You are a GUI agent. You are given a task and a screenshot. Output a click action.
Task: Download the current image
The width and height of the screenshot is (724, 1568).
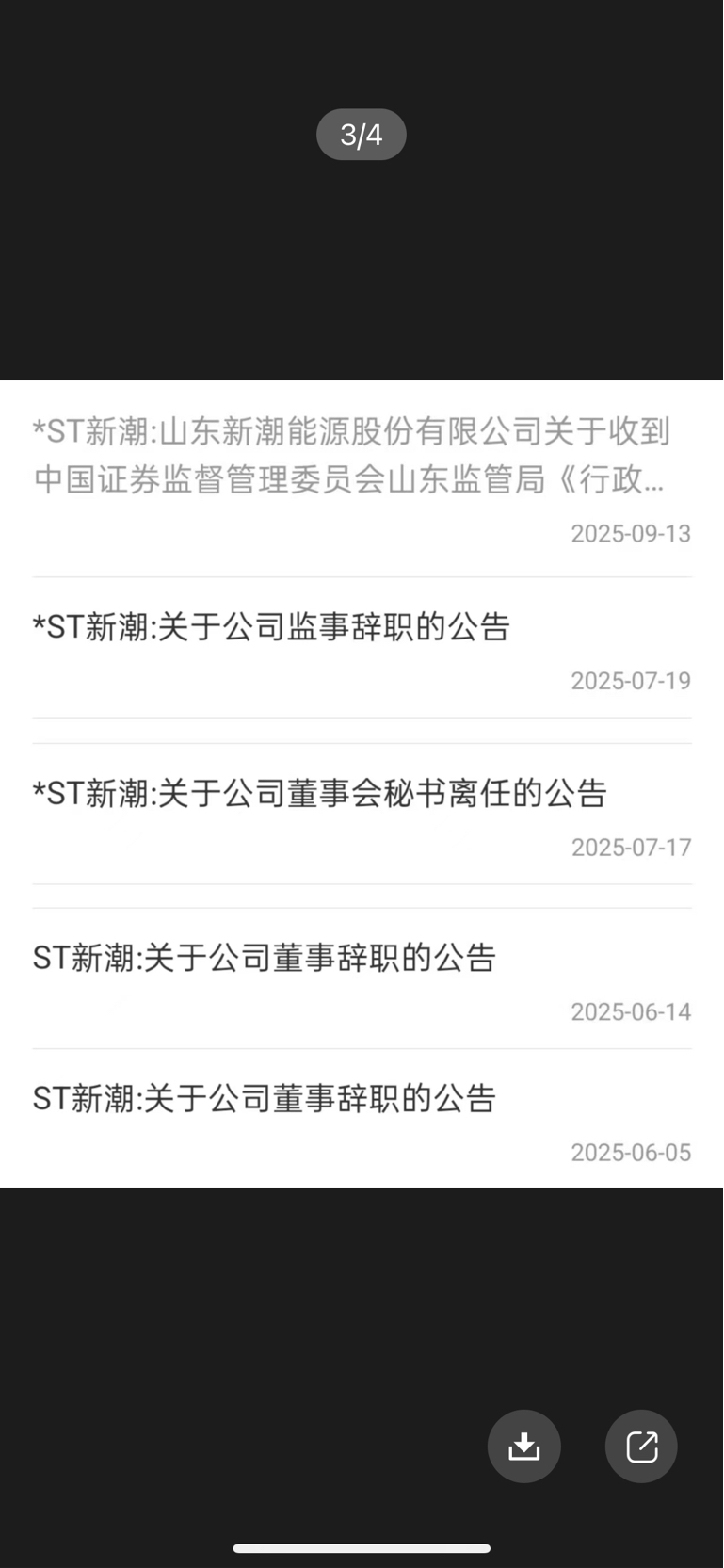click(x=523, y=1446)
